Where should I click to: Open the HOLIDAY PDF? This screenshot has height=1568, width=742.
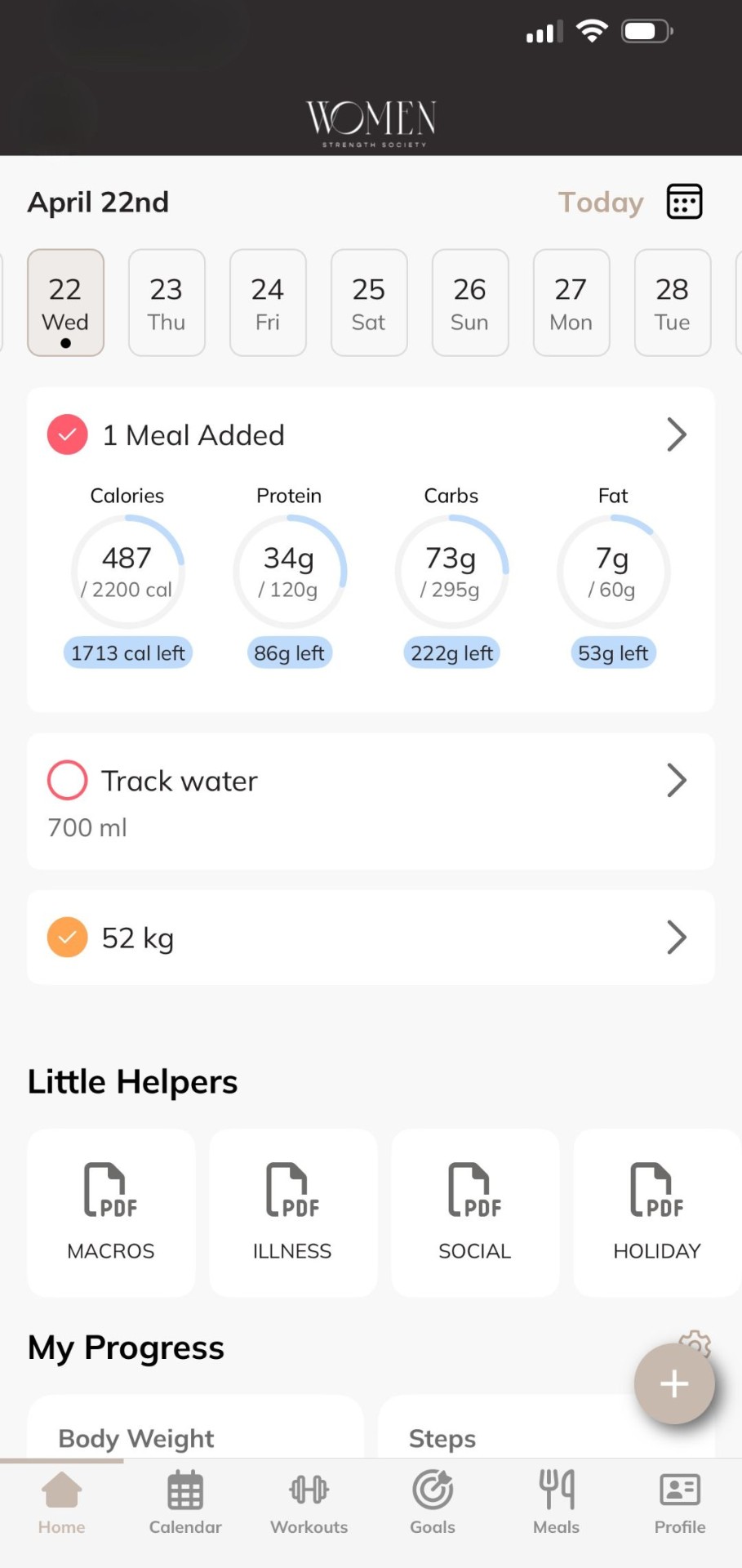(x=657, y=1212)
